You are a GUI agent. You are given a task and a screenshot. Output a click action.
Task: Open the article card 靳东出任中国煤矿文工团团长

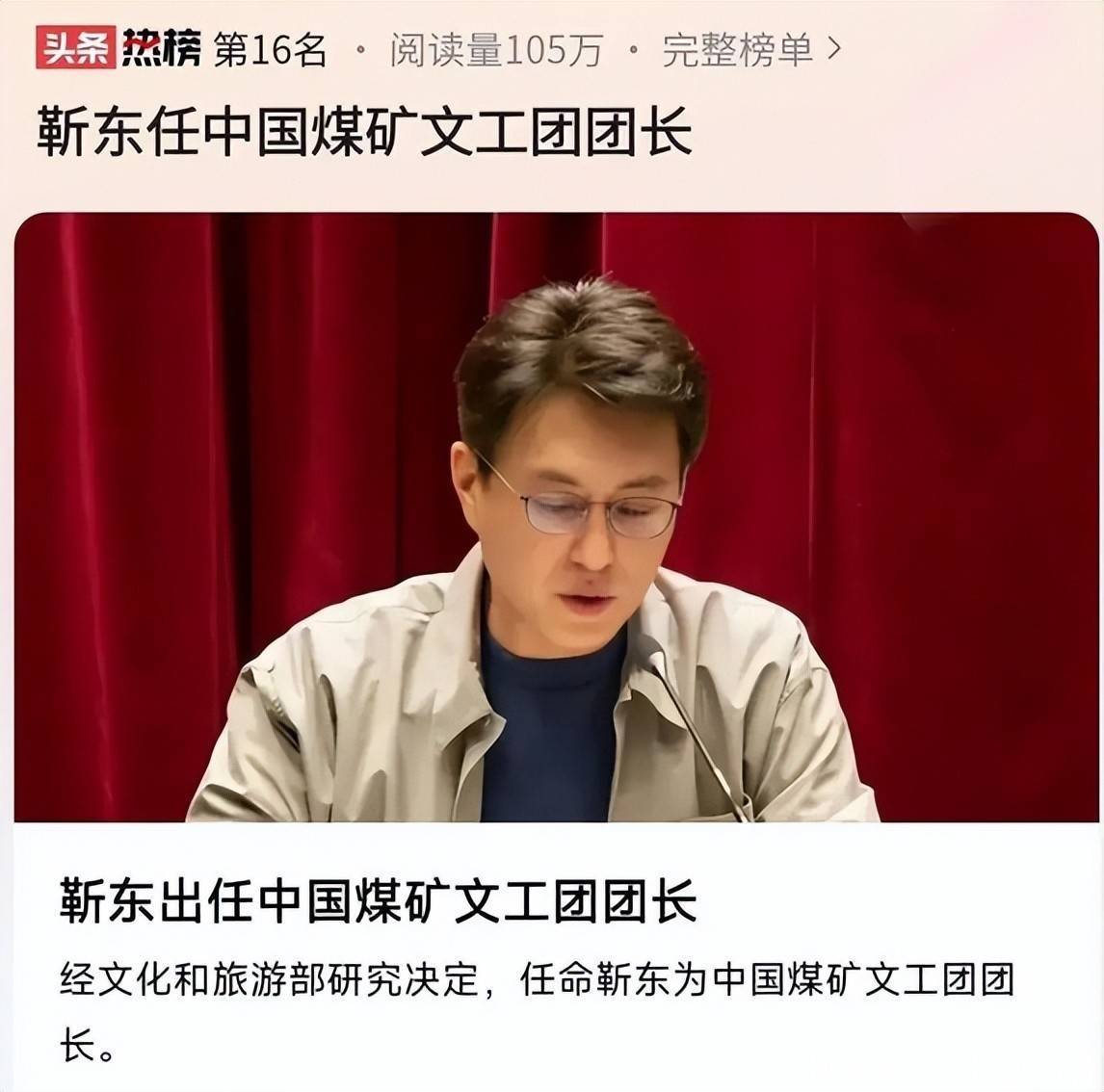(378, 901)
